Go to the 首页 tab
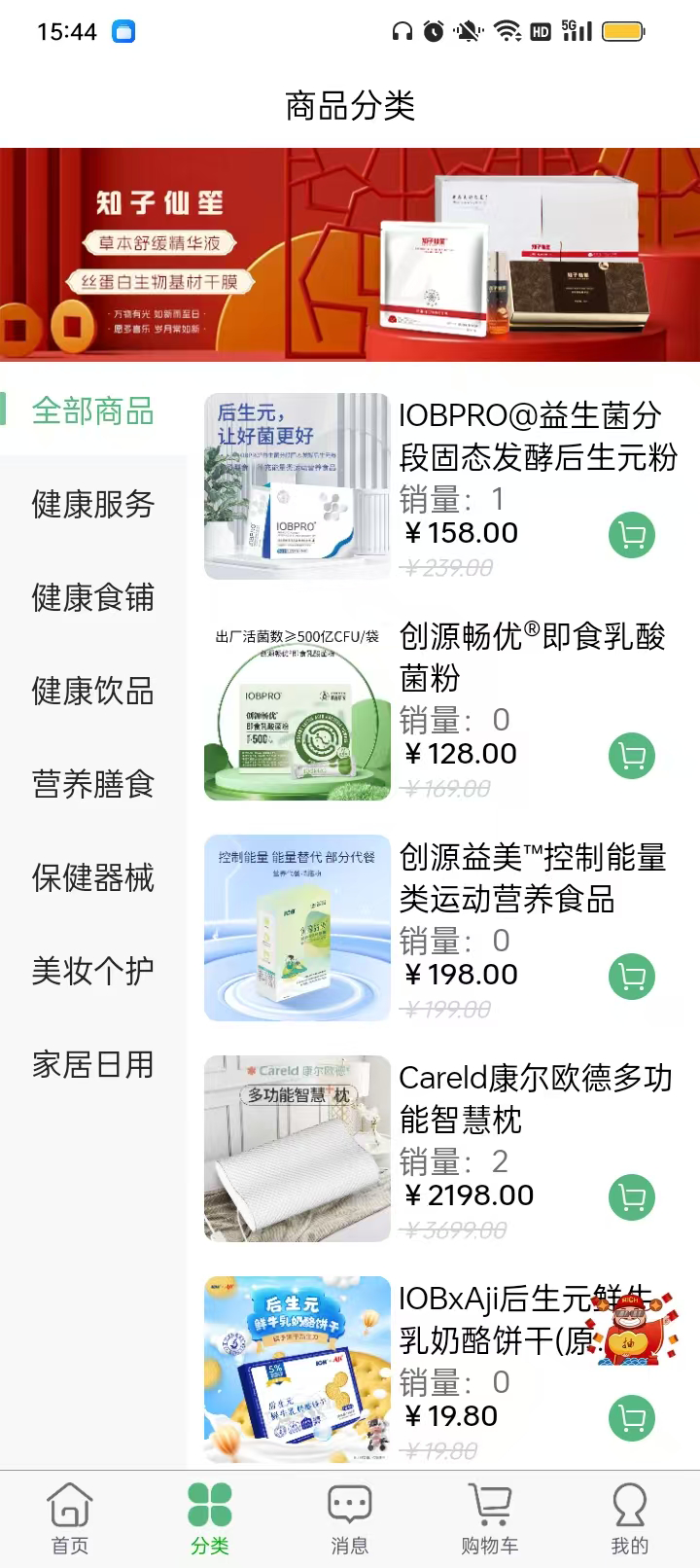 pos(70,1518)
